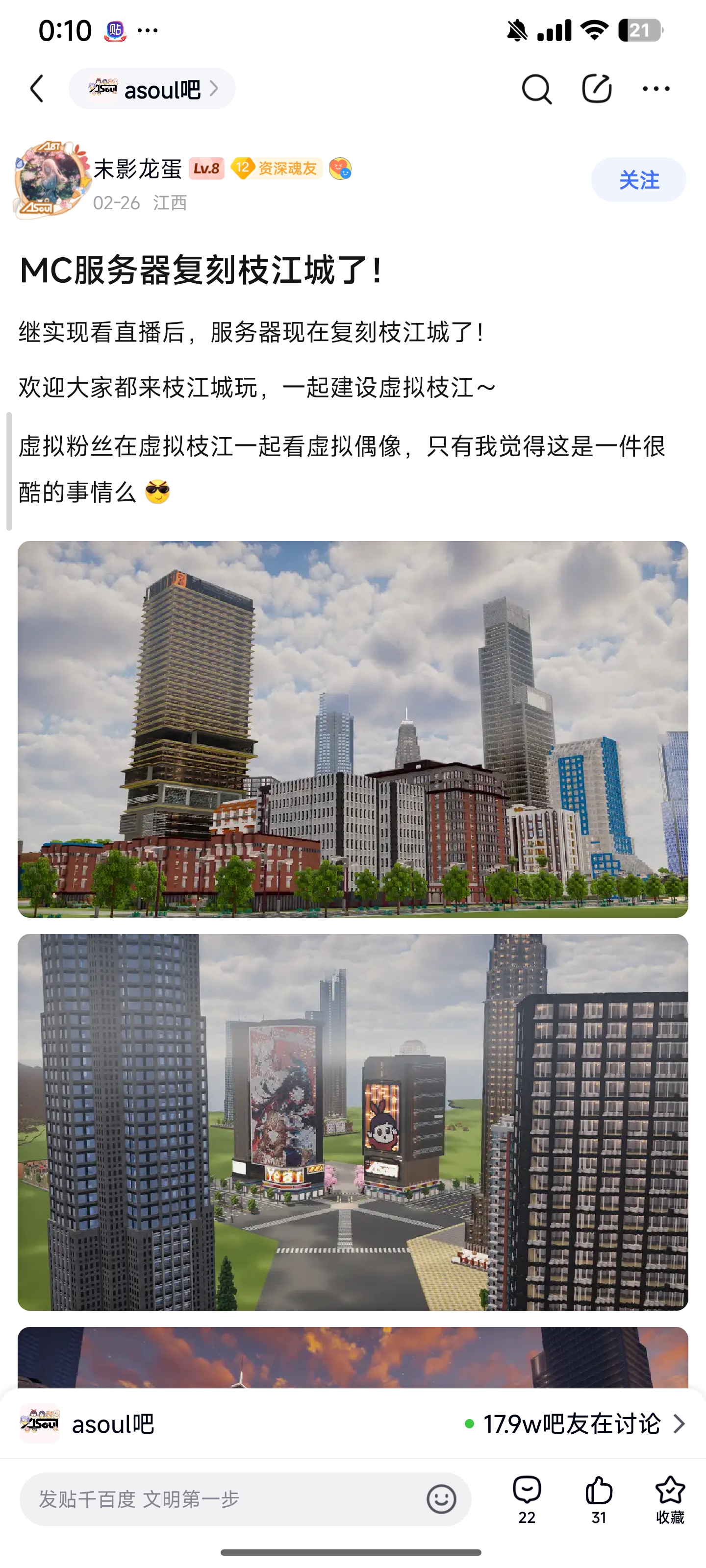Screen dimensions: 706x1568
Task: Follow the author with 关注 button
Action: click(x=638, y=179)
